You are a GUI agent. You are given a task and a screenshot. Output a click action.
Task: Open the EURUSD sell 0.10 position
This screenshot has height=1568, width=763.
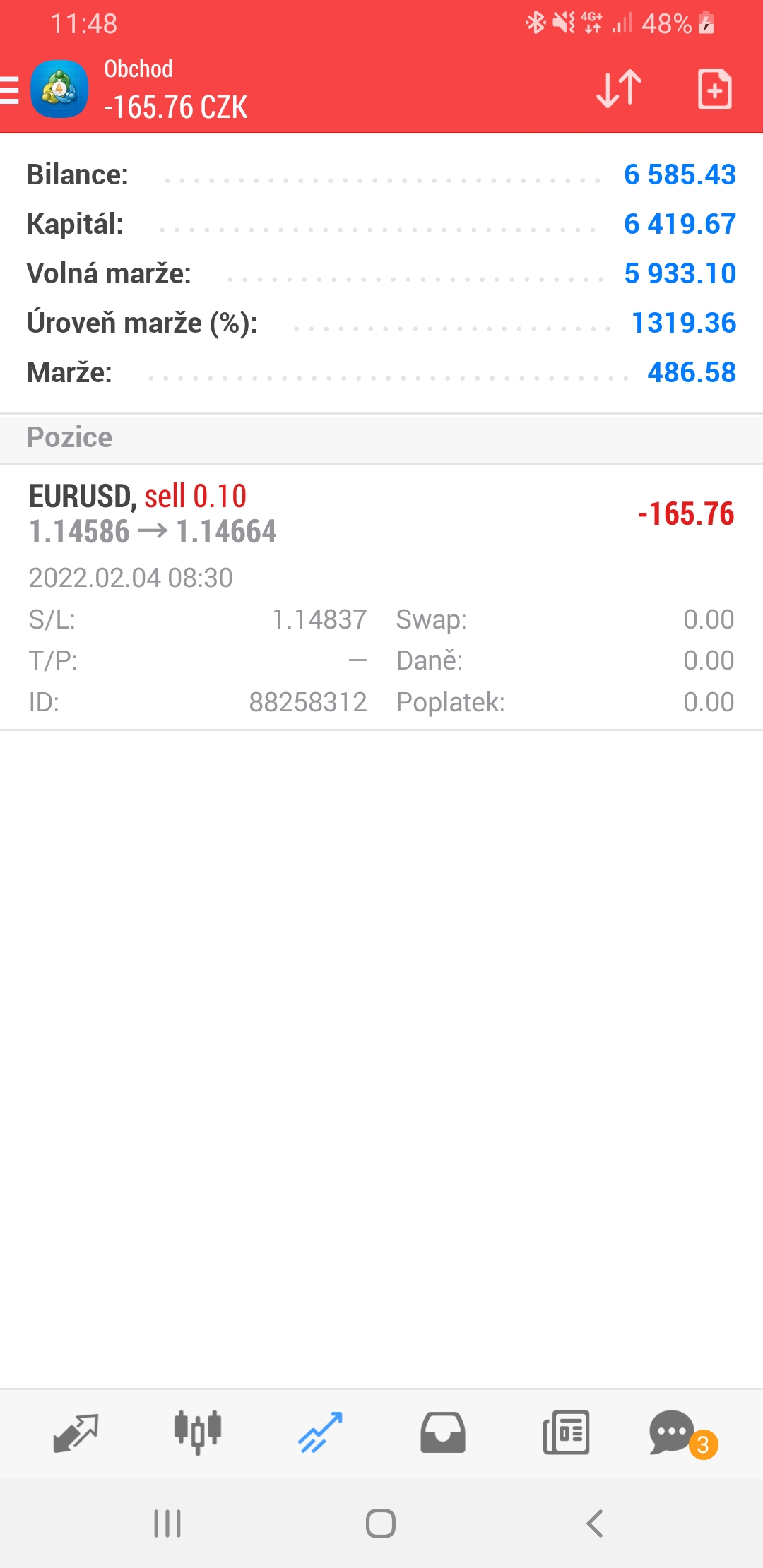point(381,598)
